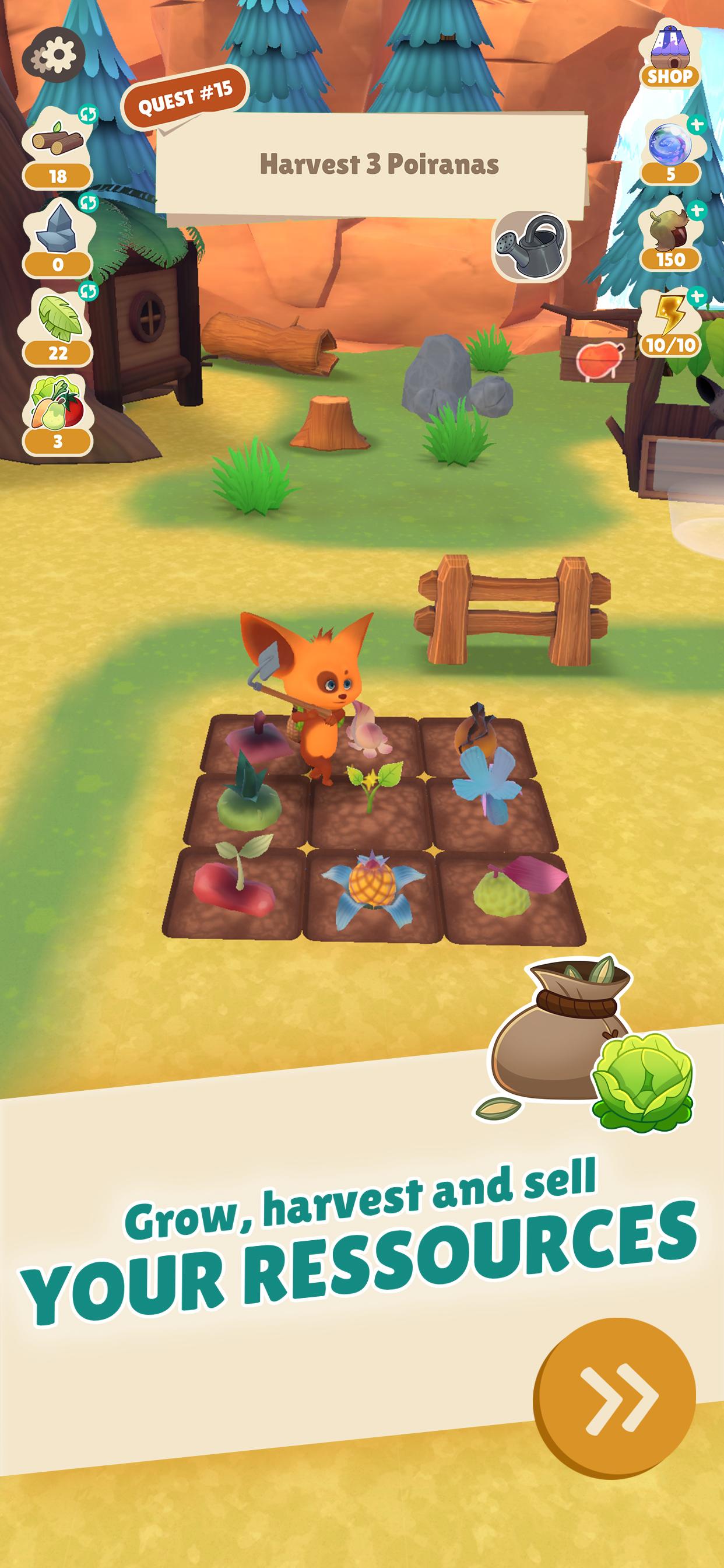Add more acorns with plus

(x=697, y=211)
